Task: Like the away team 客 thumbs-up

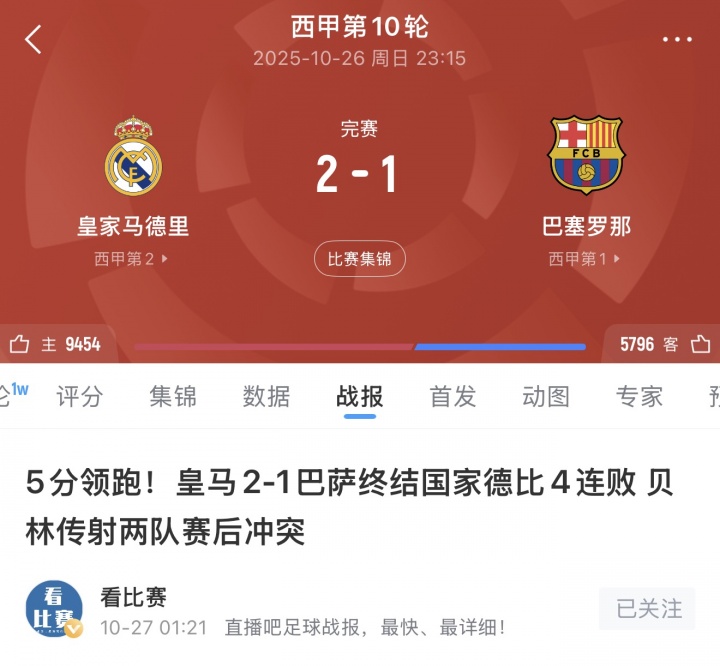Action: pyautogui.click(x=700, y=345)
